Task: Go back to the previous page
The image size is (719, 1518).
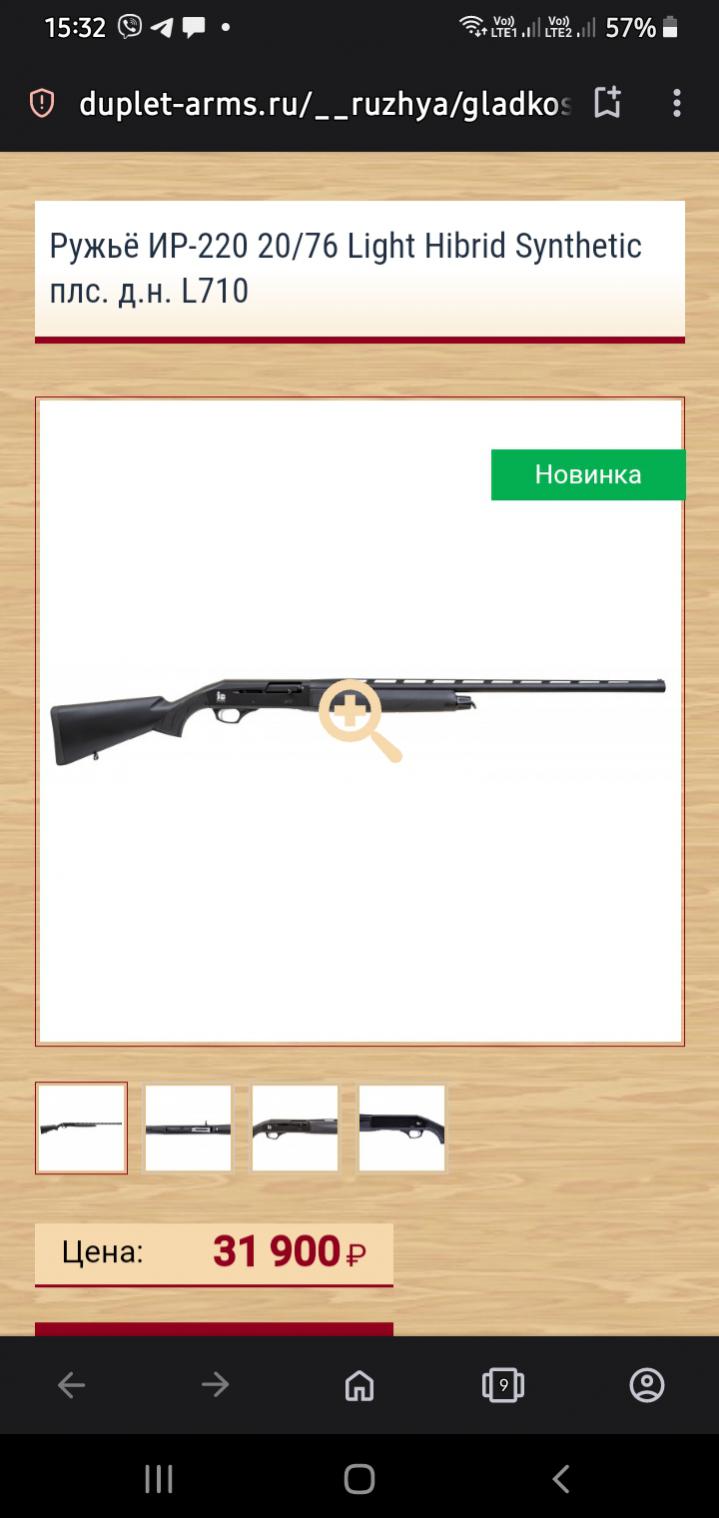Action: pos(71,1385)
